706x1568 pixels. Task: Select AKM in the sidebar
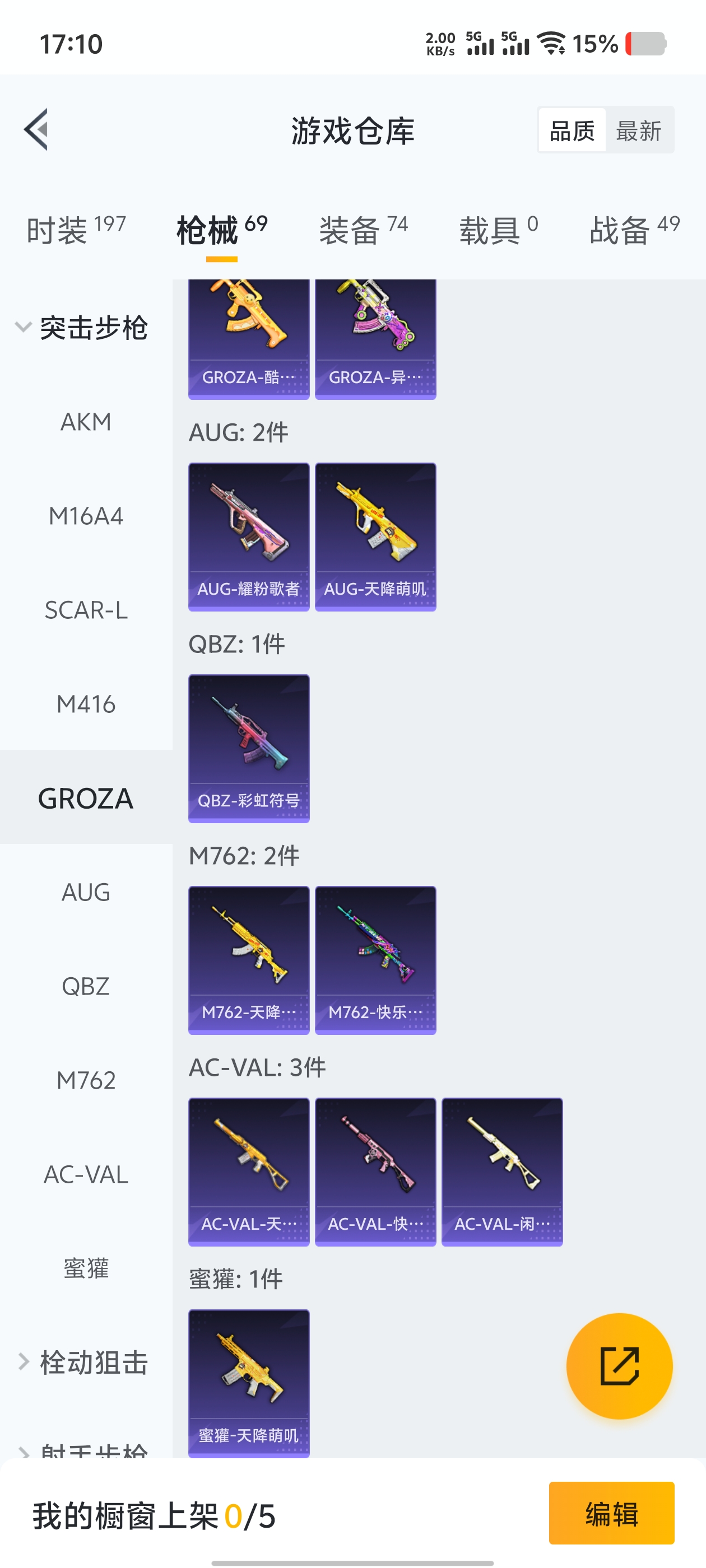[x=86, y=422]
